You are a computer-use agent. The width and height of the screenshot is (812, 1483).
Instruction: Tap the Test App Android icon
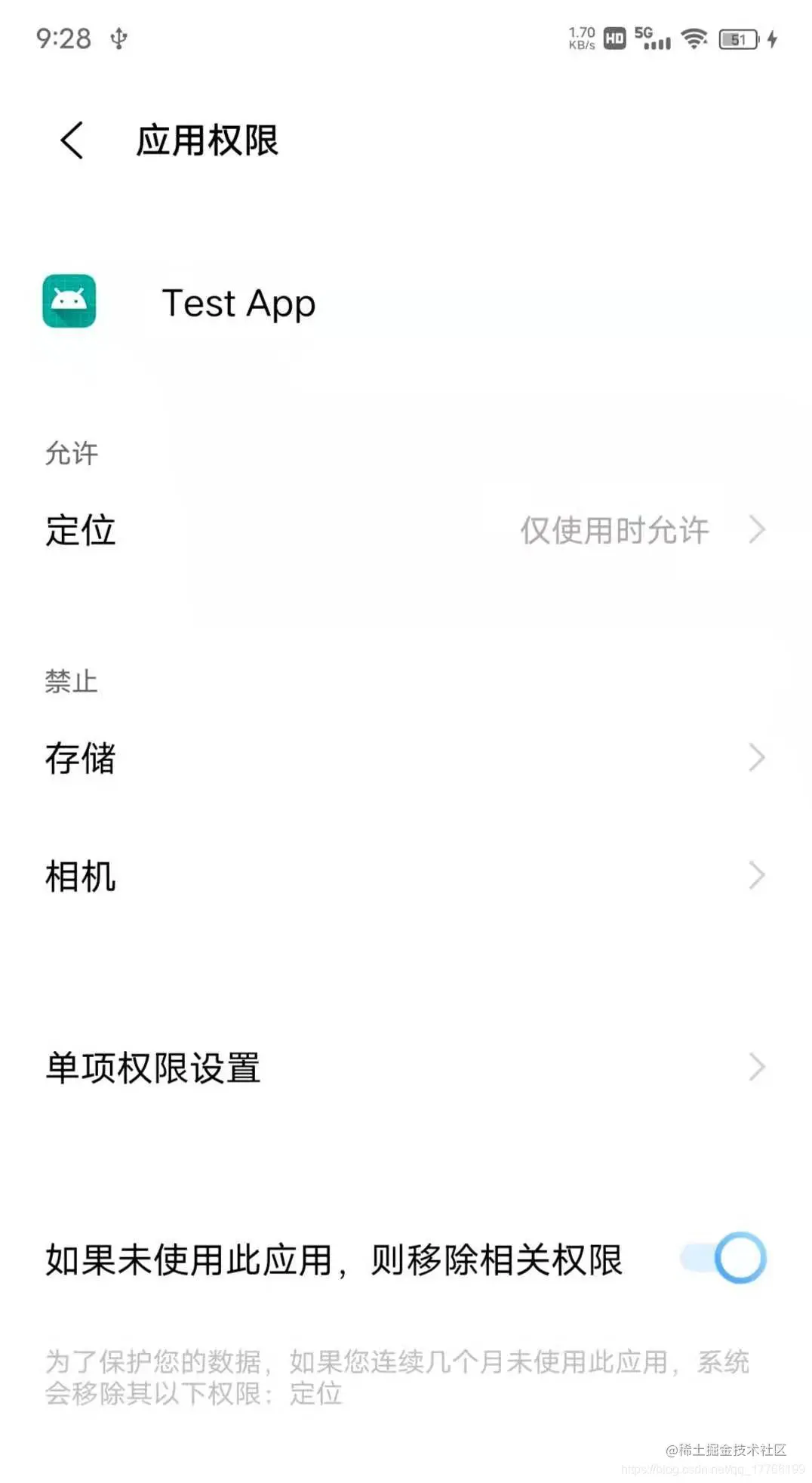(x=69, y=301)
